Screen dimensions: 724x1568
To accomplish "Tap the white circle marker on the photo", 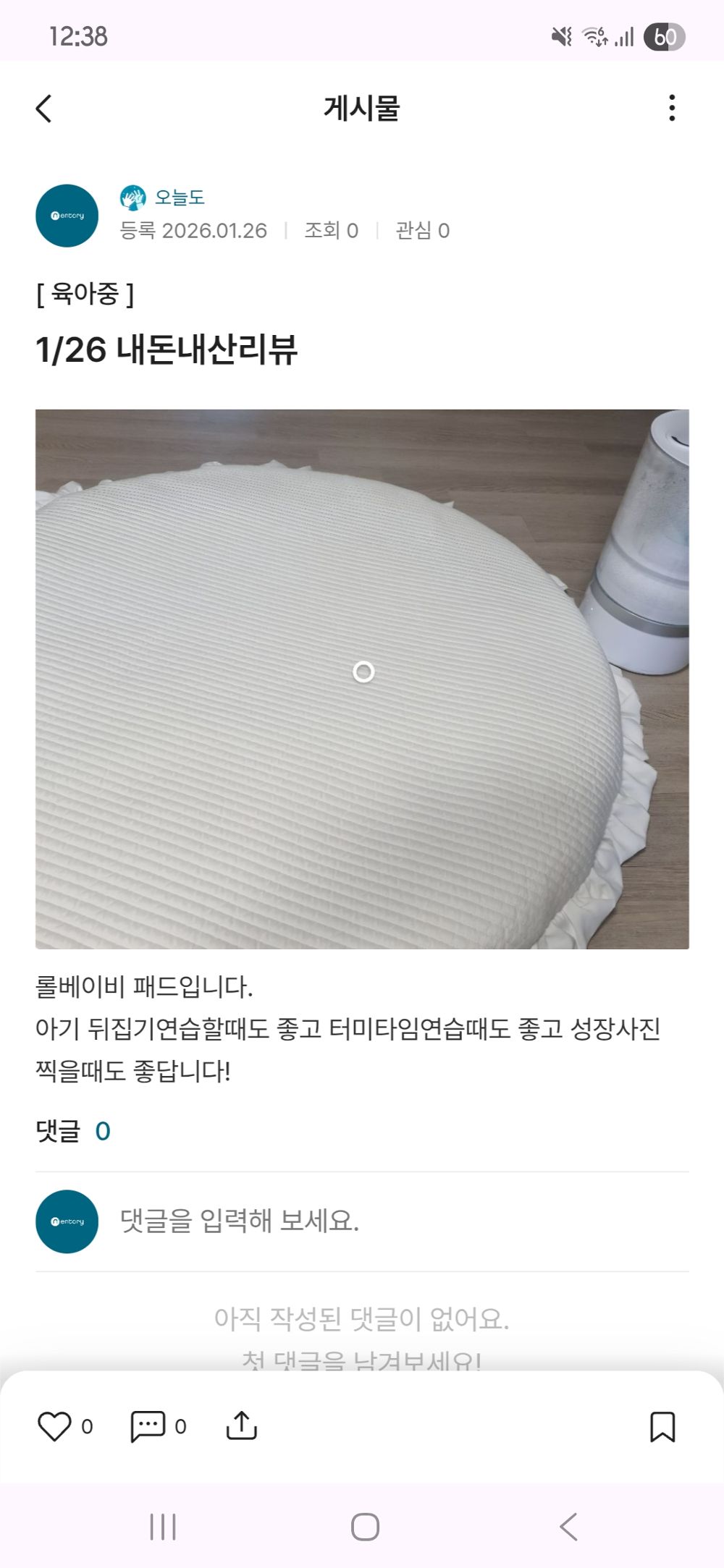I will pyautogui.click(x=363, y=673).
